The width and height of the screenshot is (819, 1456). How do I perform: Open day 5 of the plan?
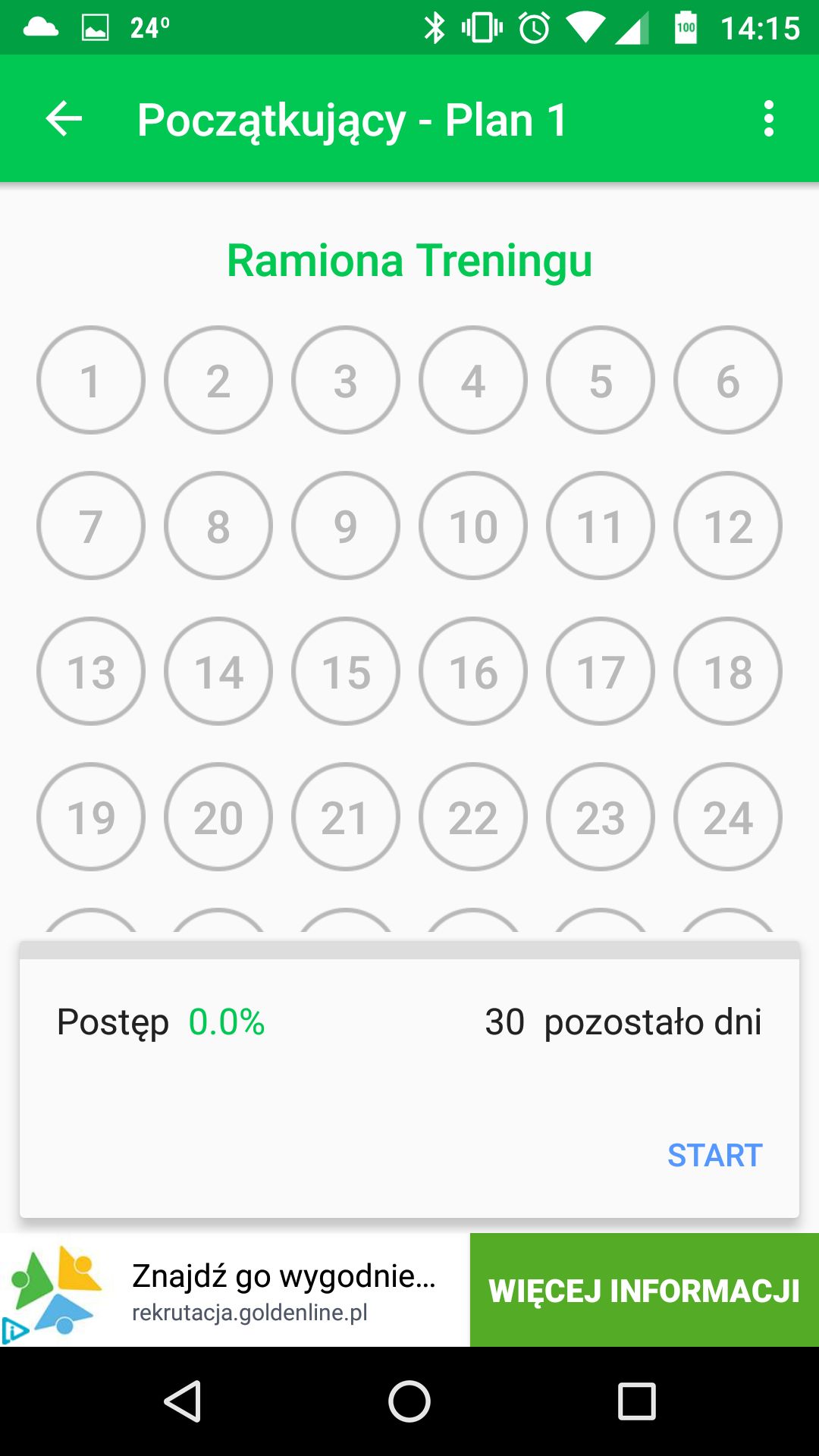tap(601, 380)
